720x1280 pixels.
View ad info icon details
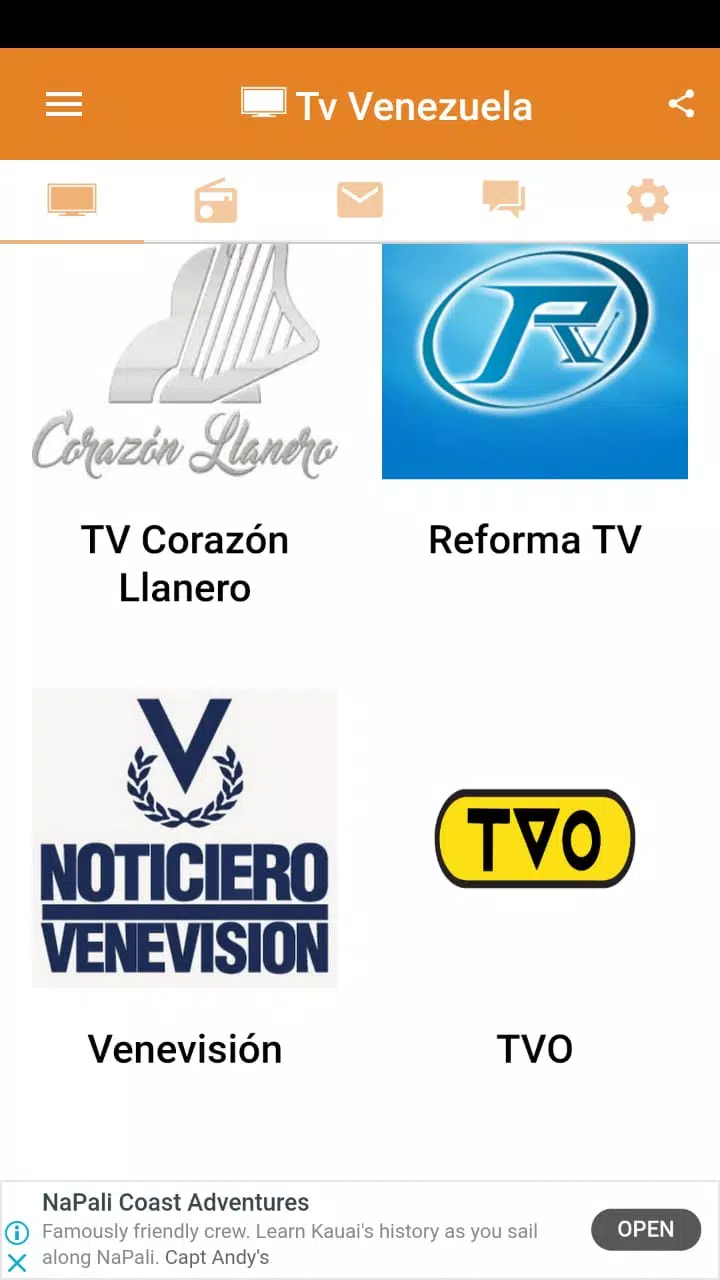click(x=17, y=1232)
